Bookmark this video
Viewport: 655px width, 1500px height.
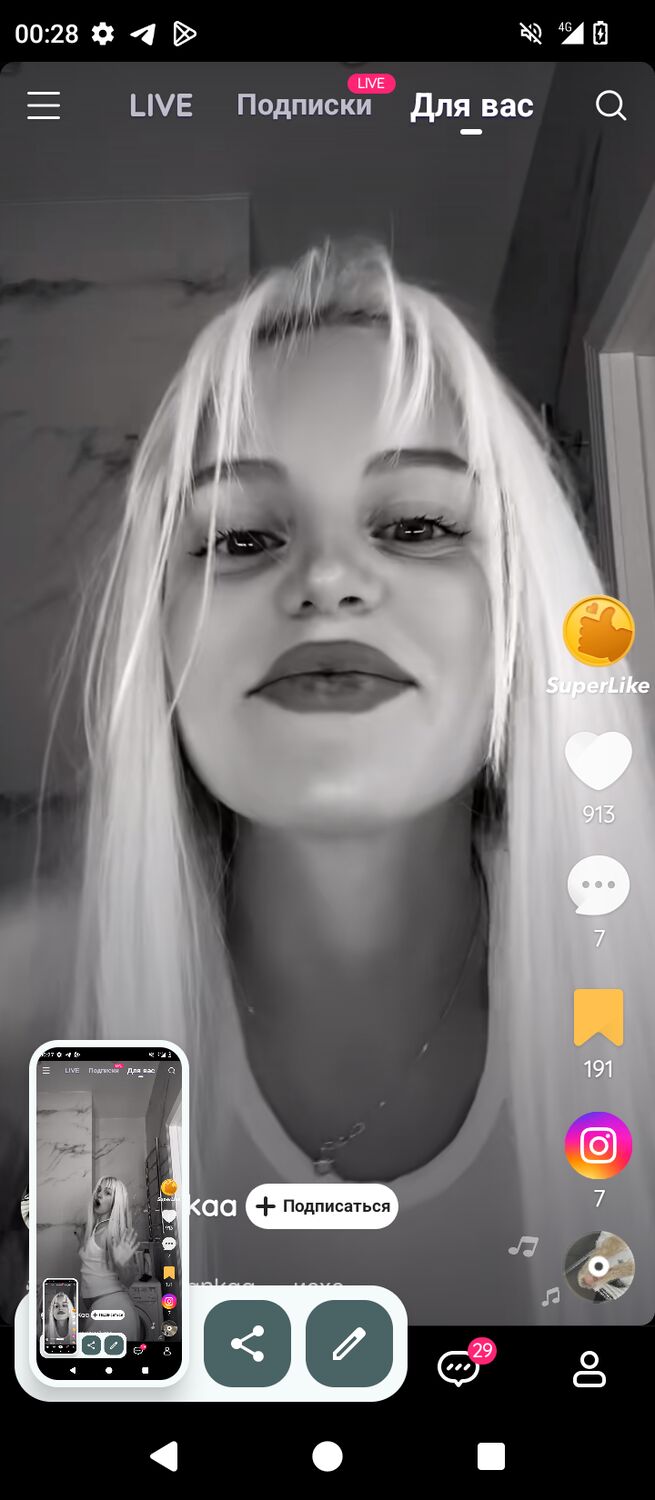[598, 1018]
